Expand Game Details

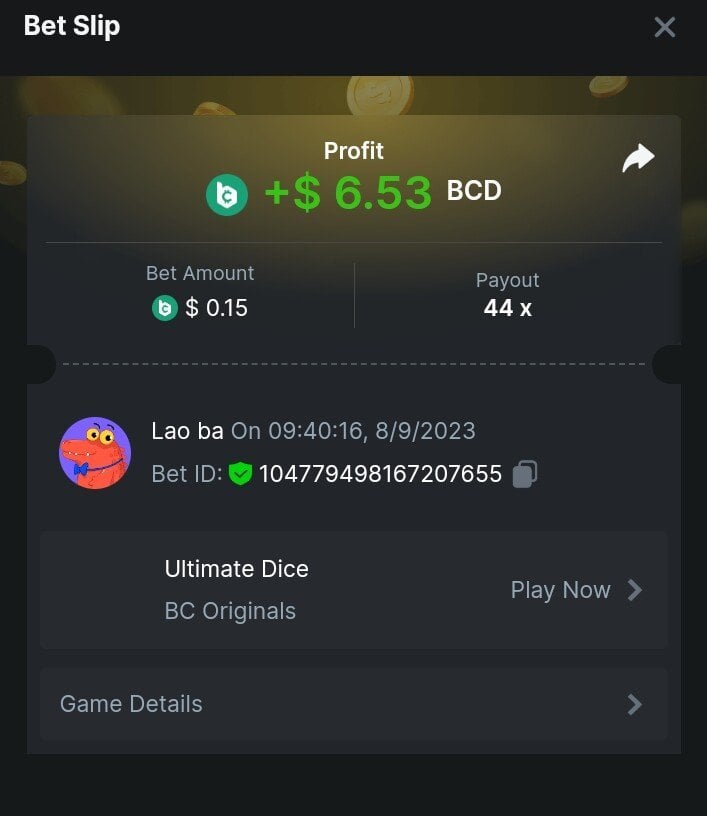click(353, 704)
